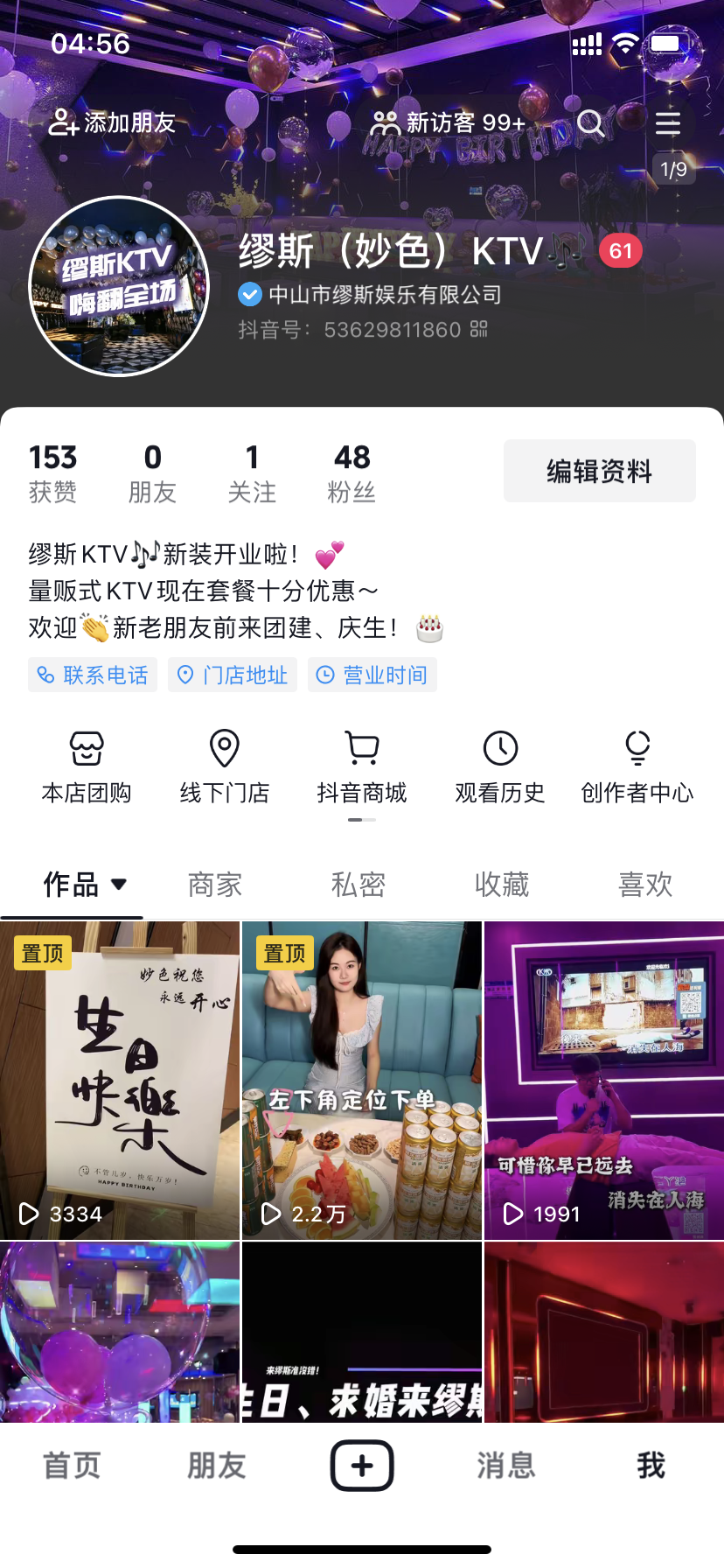The width and height of the screenshot is (724, 1568).
Task: Switch to the 商家 tab
Action: coord(215,885)
